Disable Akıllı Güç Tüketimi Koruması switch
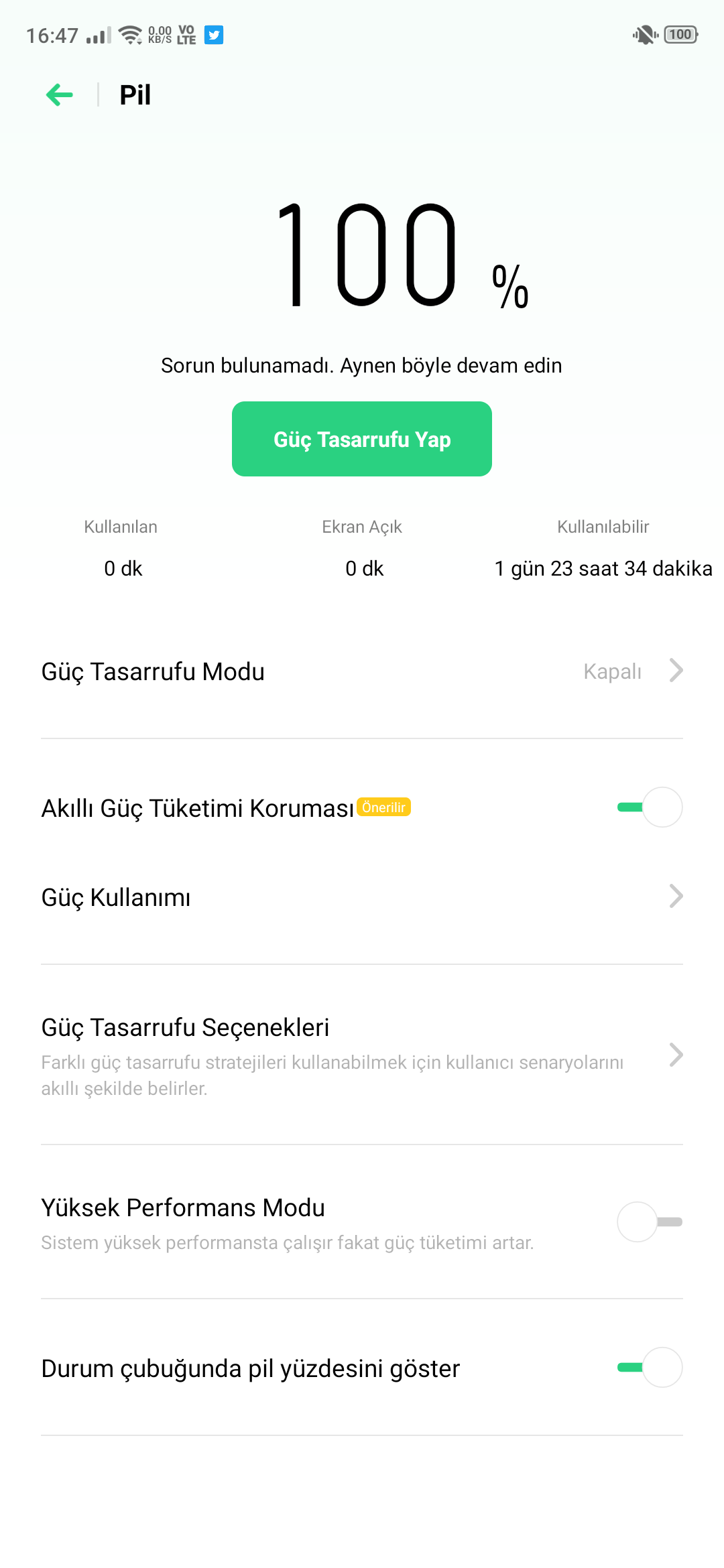The height and width of the screenshot is (1568, 724). pyautogui.click(x=650, y=807)
